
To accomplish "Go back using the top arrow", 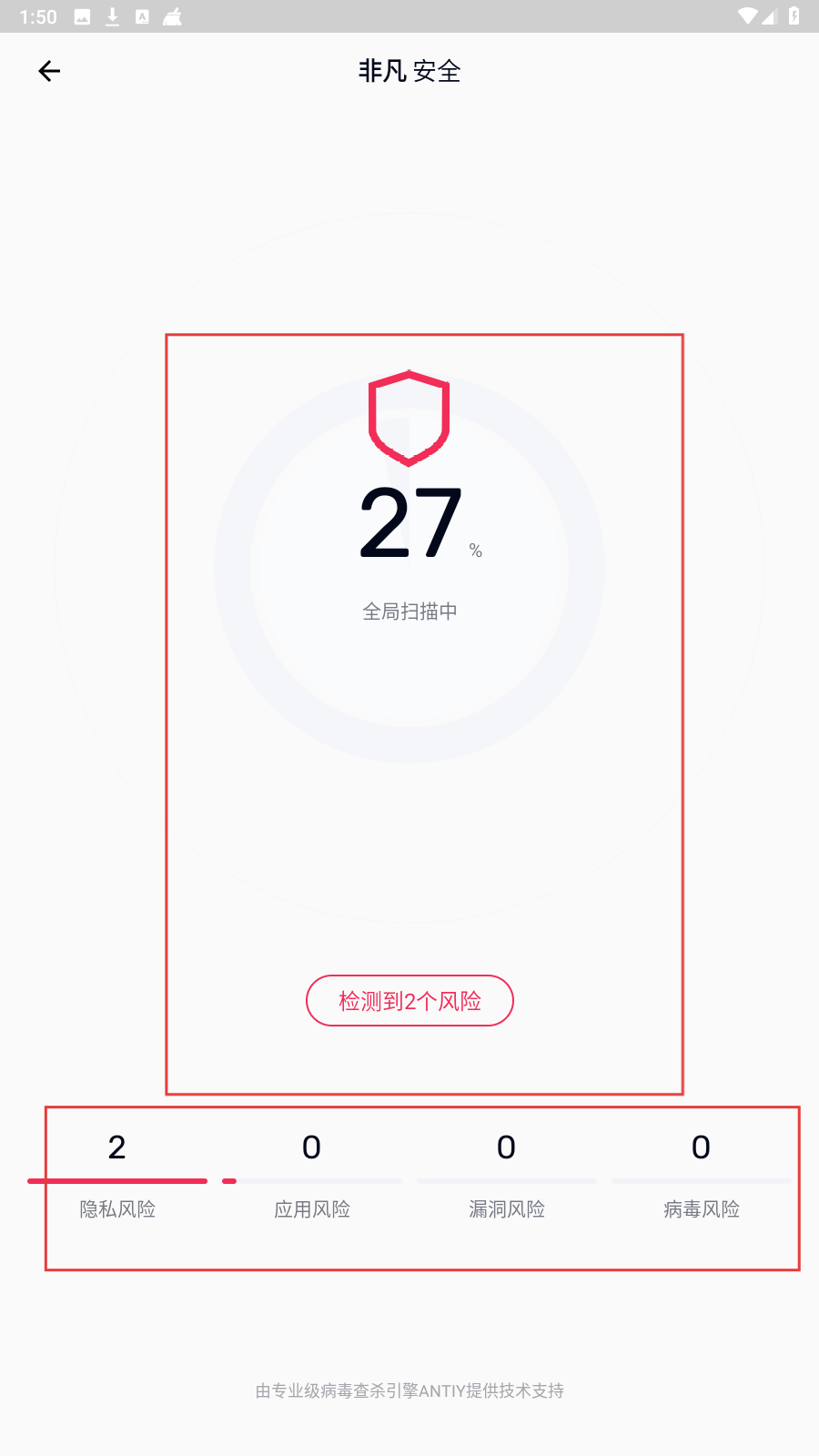I will pyautogui.click(x=49, y=71).
